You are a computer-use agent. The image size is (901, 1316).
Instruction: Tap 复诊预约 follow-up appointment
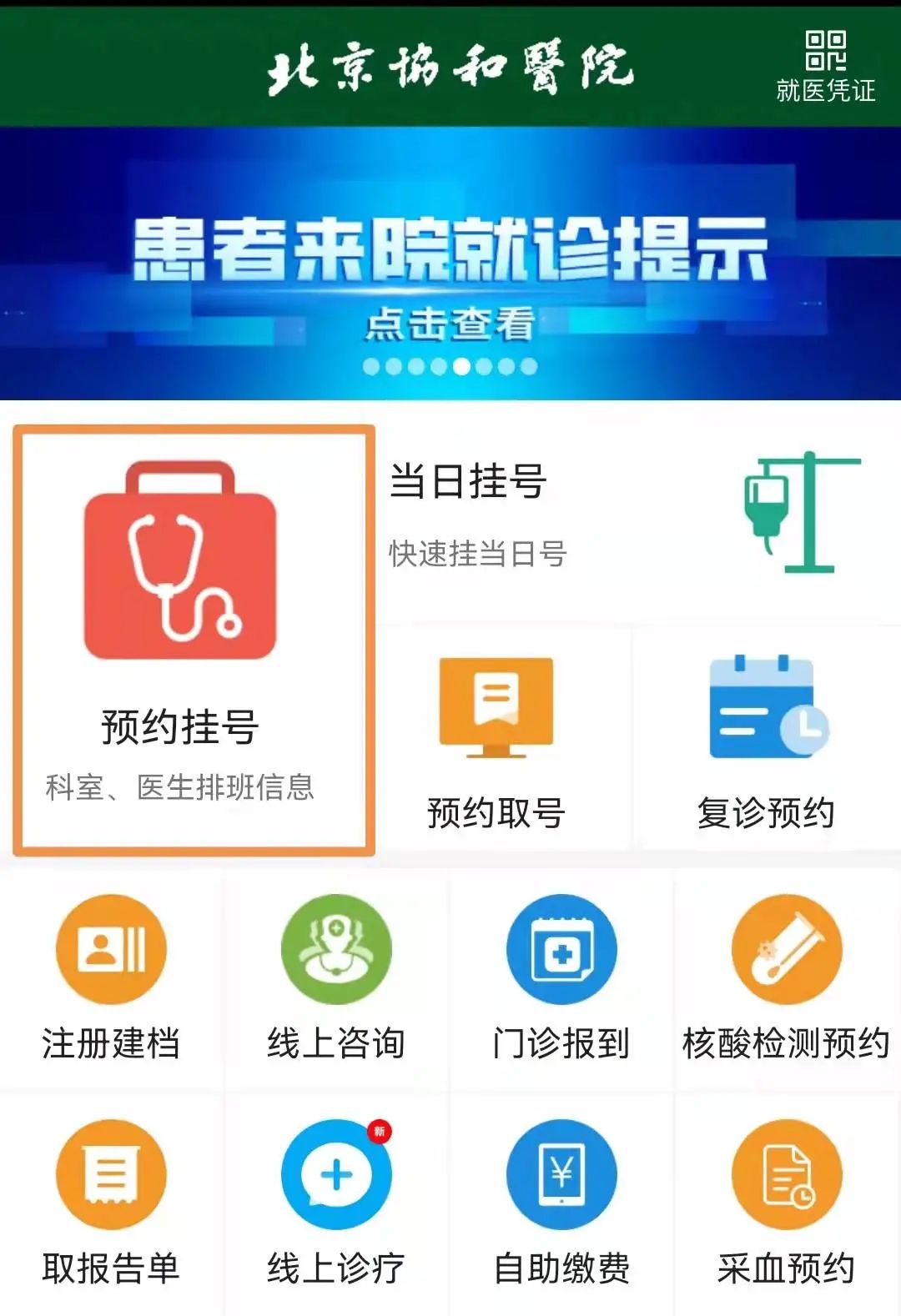(x=766, y=738)
